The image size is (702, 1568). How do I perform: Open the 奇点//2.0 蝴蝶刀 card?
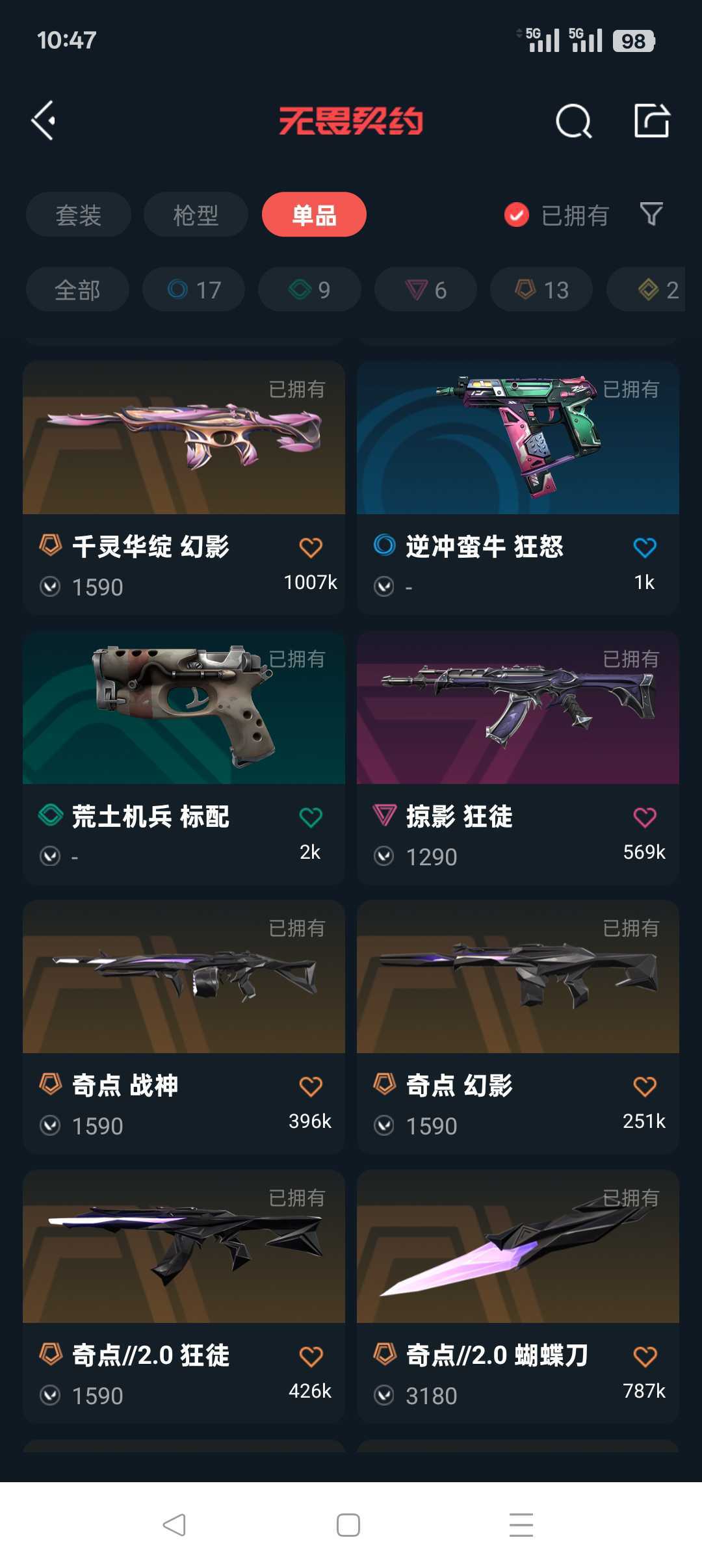pyautogui.click(x=518, y=1297)
